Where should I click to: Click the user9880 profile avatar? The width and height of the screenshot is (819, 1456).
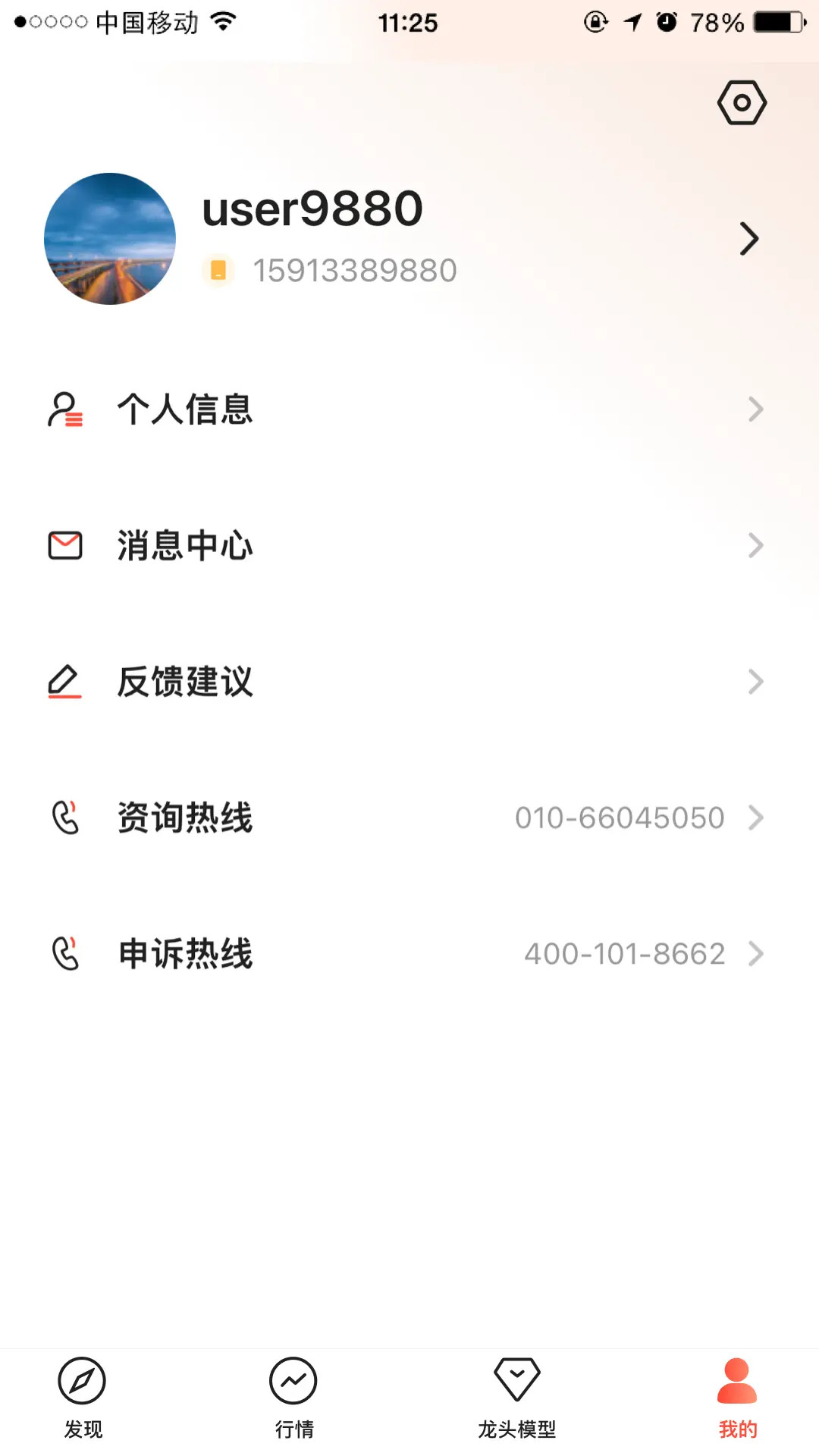point(109,238)
